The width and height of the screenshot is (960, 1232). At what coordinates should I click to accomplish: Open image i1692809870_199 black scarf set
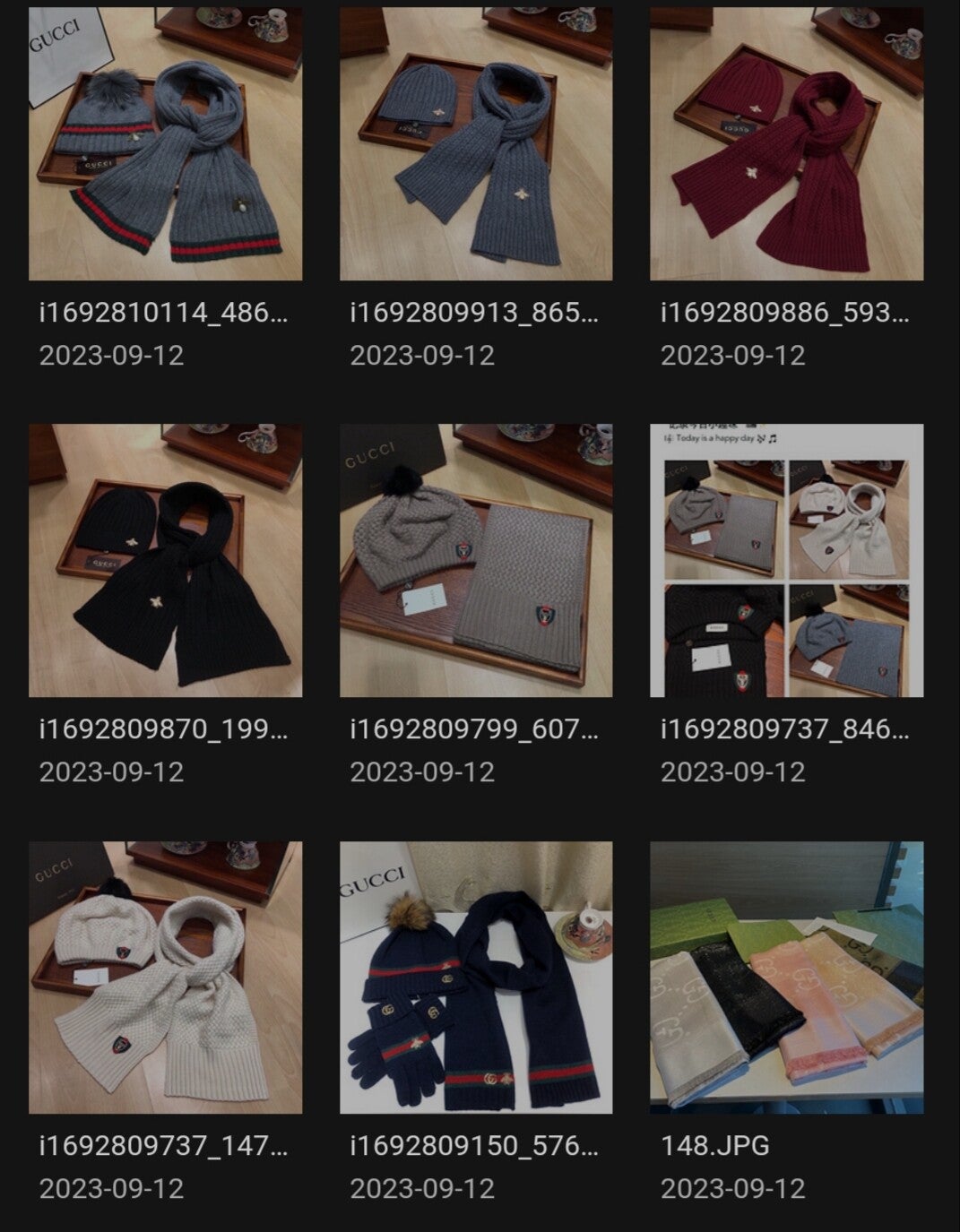165,561
